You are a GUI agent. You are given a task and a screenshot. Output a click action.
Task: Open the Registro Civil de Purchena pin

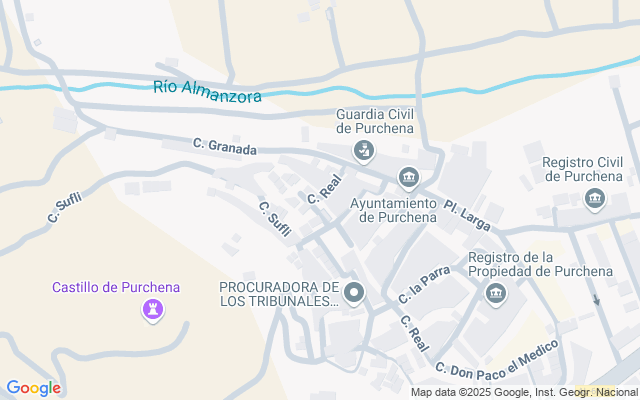tap(595, 199)
